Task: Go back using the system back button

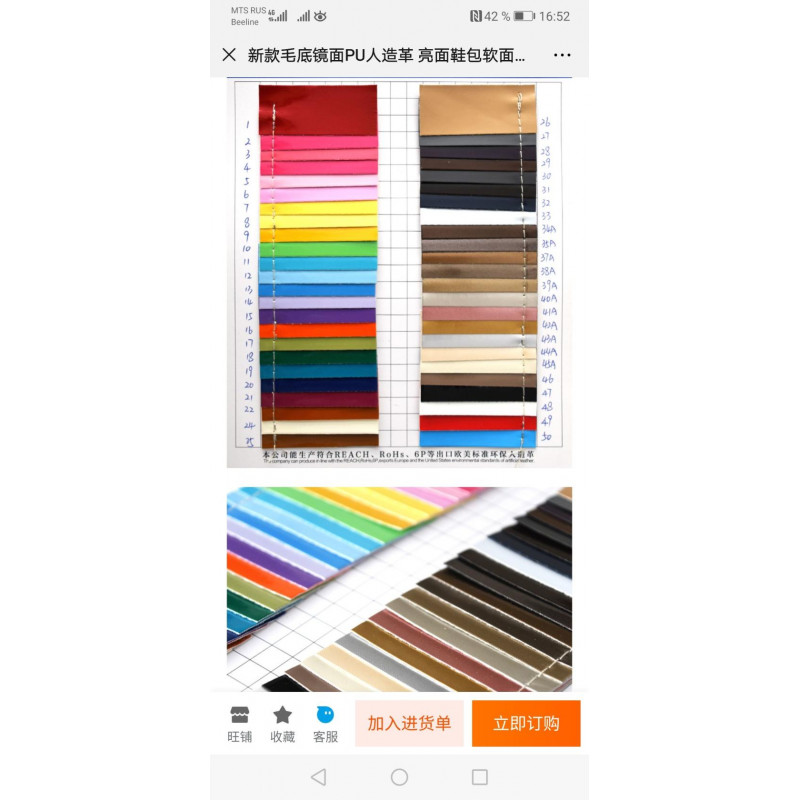Action: click(318, 777)
